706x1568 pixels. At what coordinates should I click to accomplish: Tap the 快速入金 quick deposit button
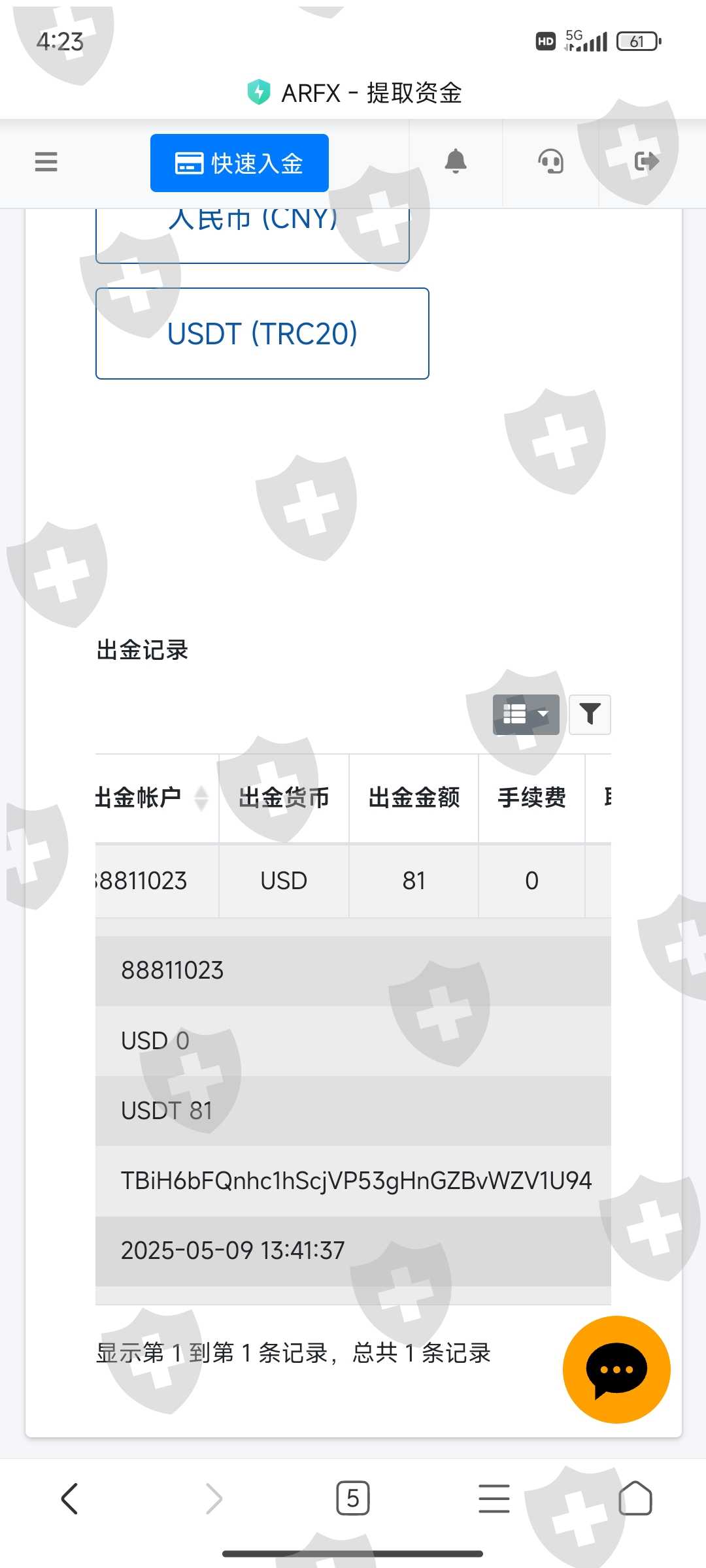pyautogui.click(x=239, y=163)
